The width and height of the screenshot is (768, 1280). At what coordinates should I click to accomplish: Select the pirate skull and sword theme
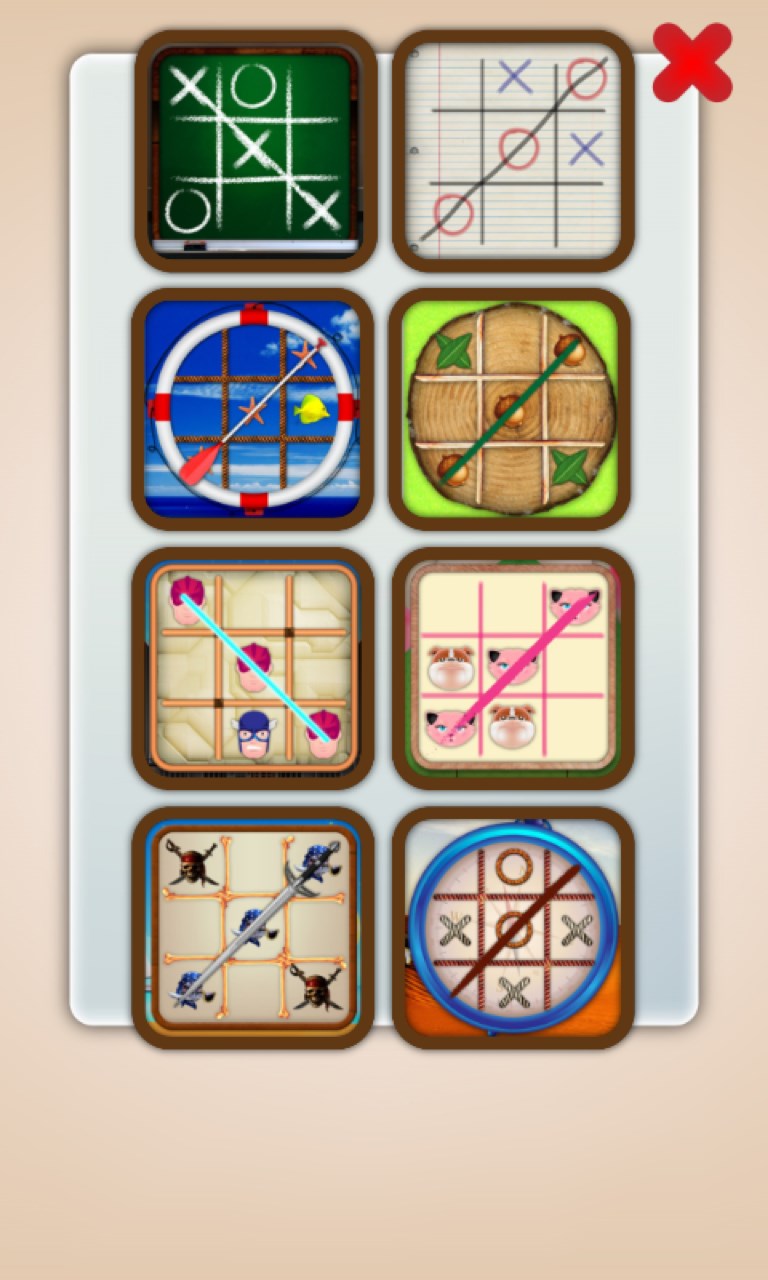click(x=253, y=927)
